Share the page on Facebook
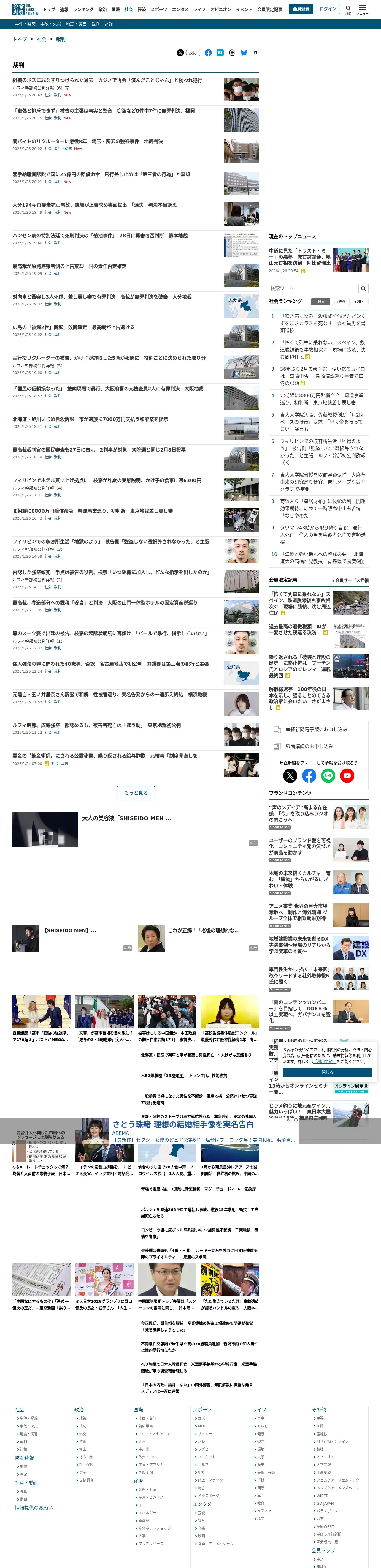381x1568 pixels. pos(208,53)
